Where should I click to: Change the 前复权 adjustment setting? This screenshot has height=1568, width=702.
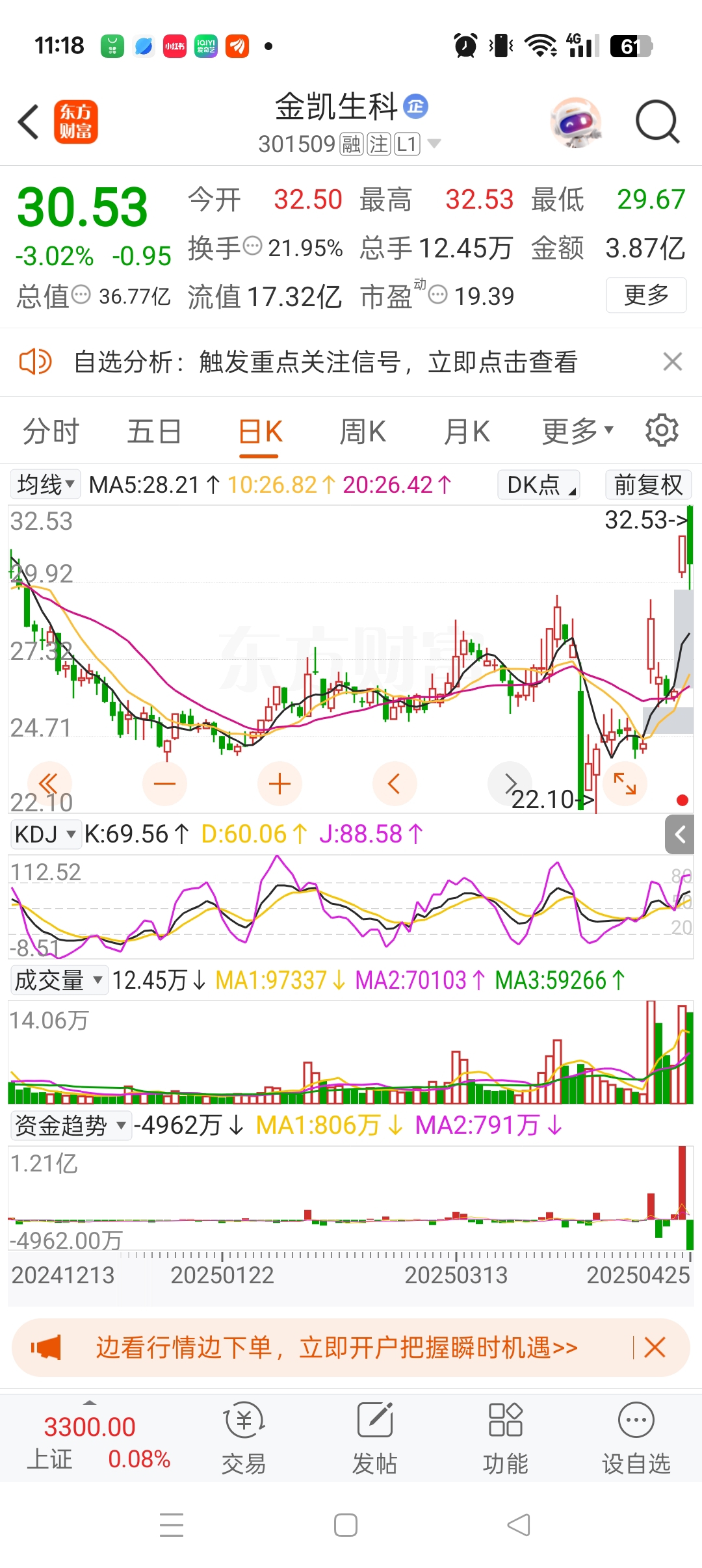(648, 484)
